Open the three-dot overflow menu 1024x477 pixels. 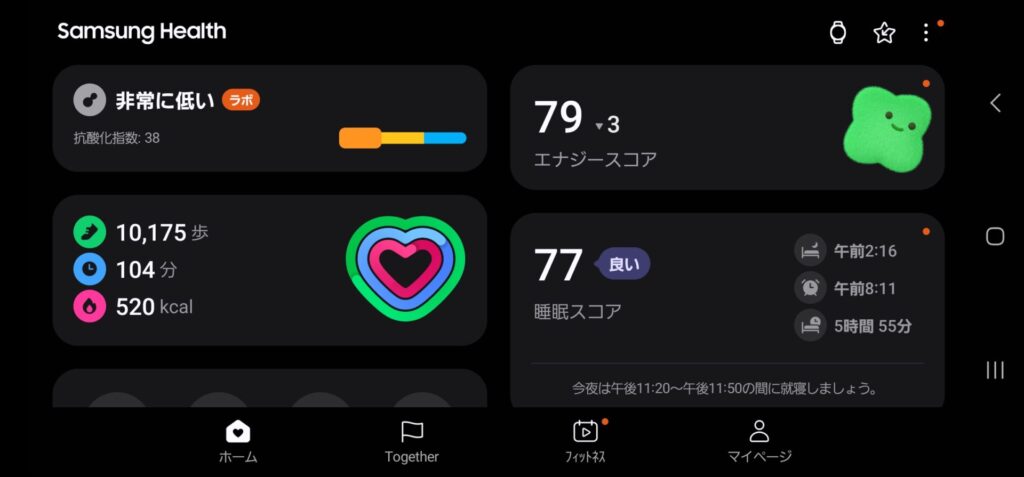click(x=926, y=33)
